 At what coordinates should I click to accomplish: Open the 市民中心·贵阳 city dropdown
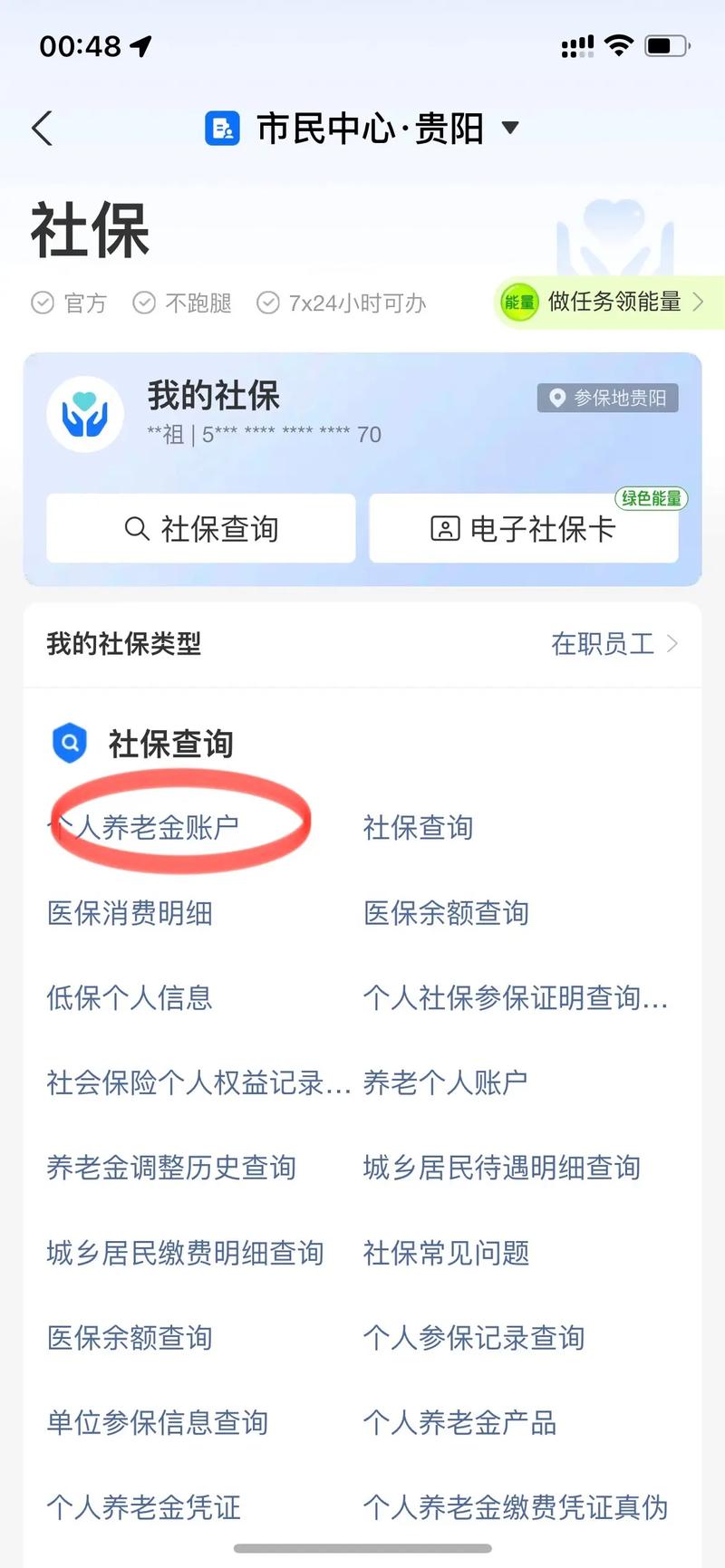(362, 128)
